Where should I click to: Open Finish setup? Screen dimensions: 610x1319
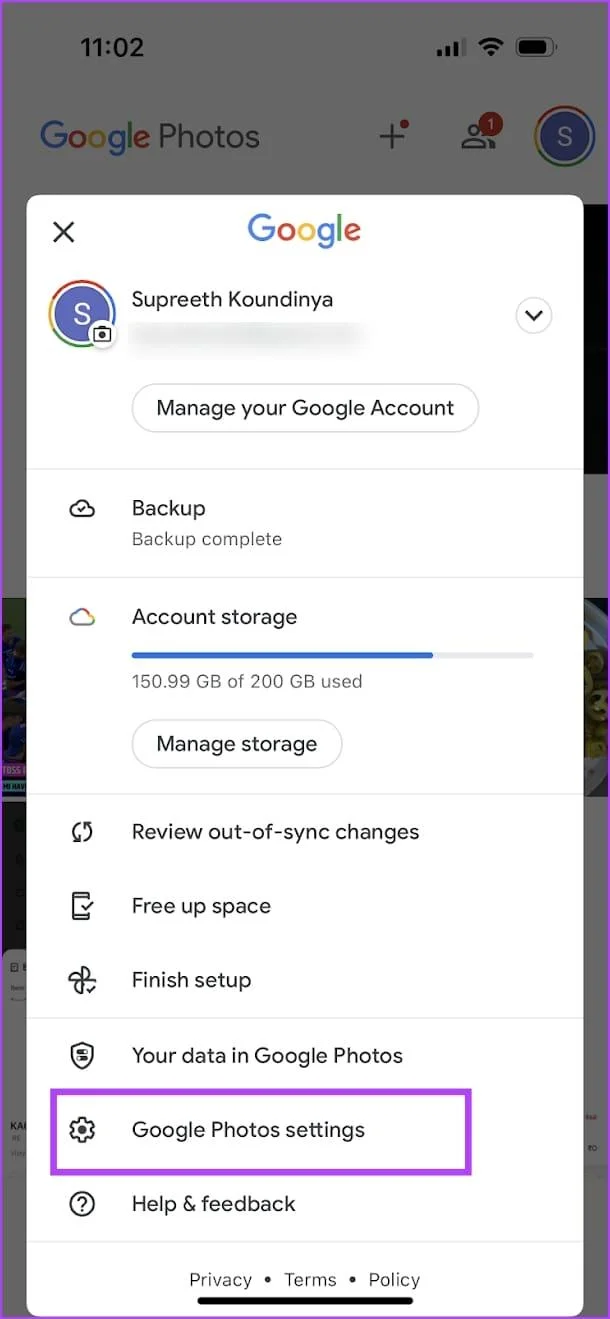click(x=305, y=980)
